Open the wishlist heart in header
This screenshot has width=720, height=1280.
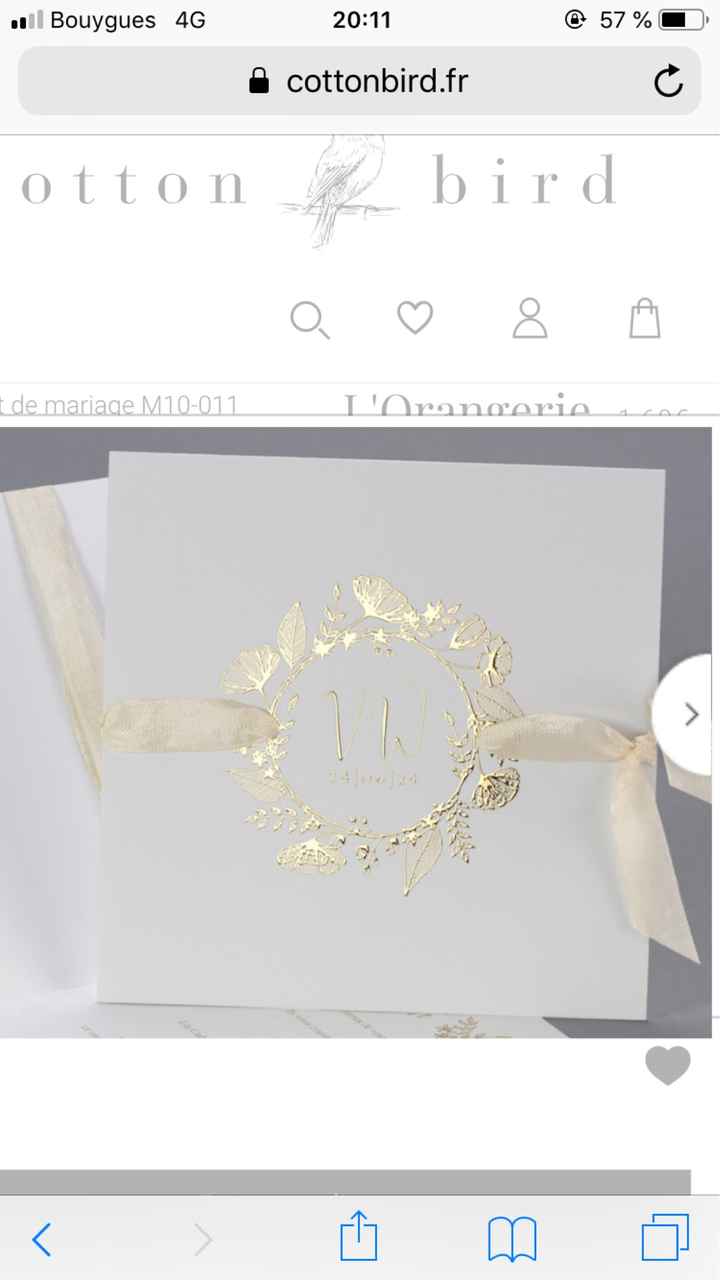click(415, 318)
